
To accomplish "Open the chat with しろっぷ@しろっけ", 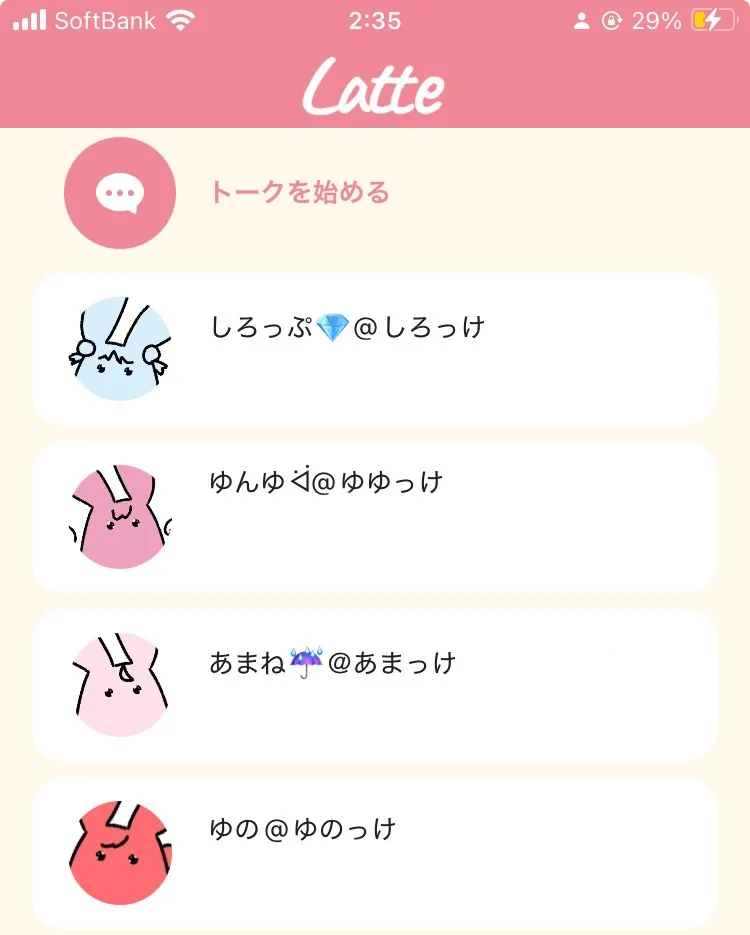I will (374, 349).
